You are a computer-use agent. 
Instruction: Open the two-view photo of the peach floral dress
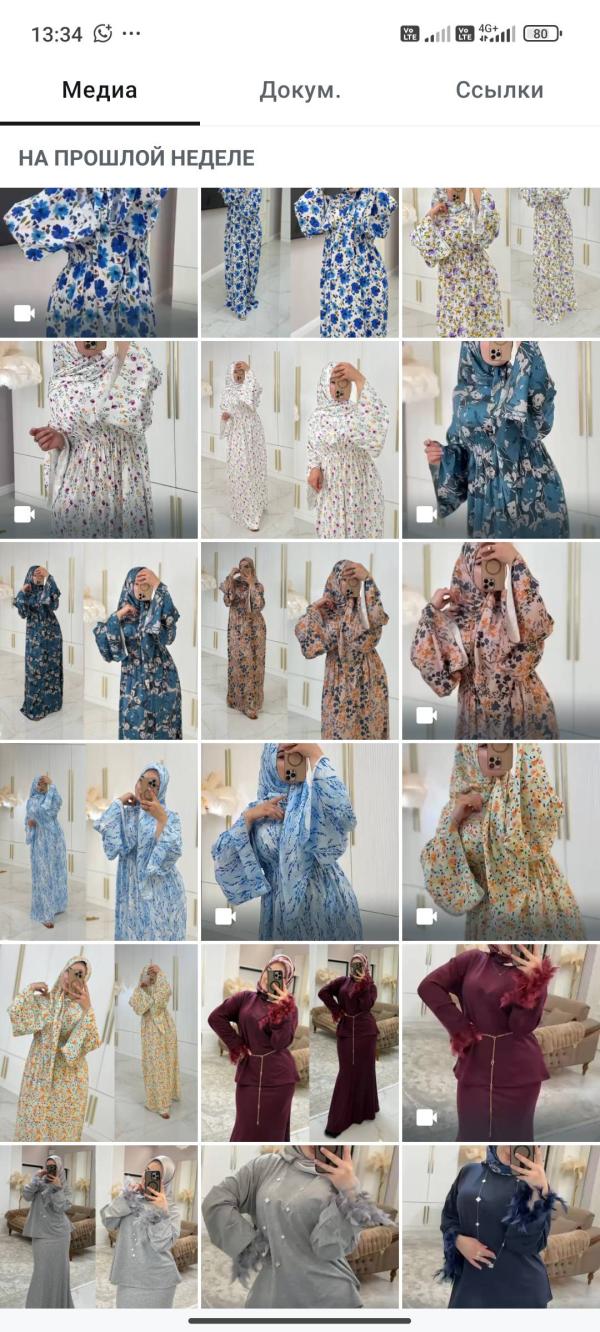[x=300, y=640]
